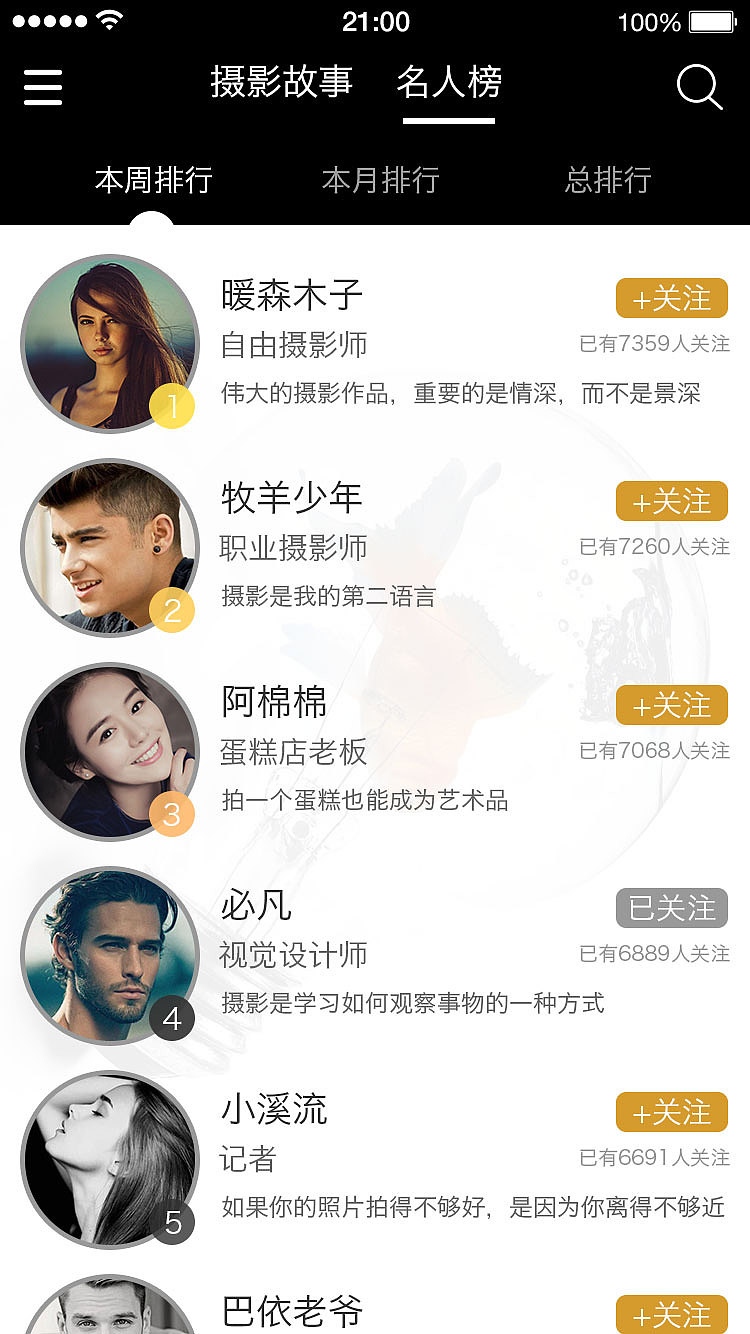Screen dimensions: 750x1334
Task: Toggle follow for 暖森木子 with +关注
Action: tap(671, 297)
